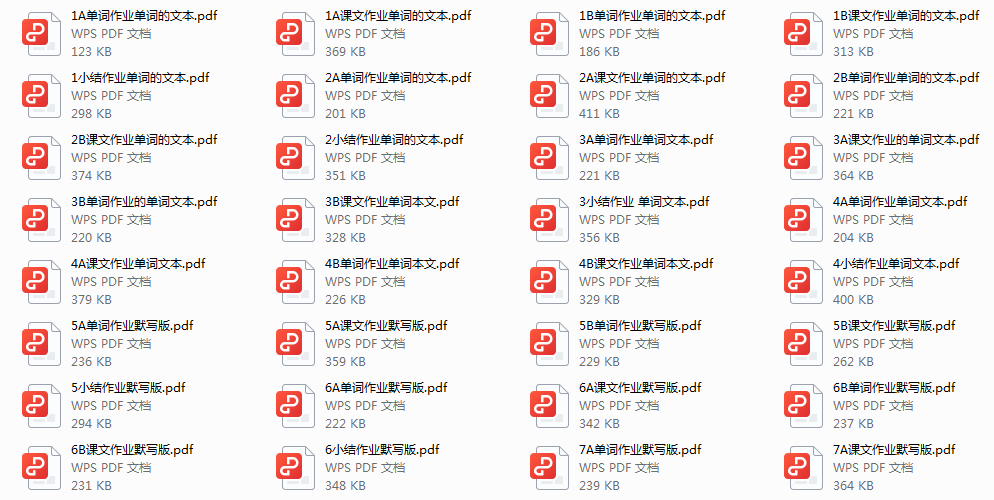Open the 1小结作业单词的文本.pdf document

coord(140,78)
